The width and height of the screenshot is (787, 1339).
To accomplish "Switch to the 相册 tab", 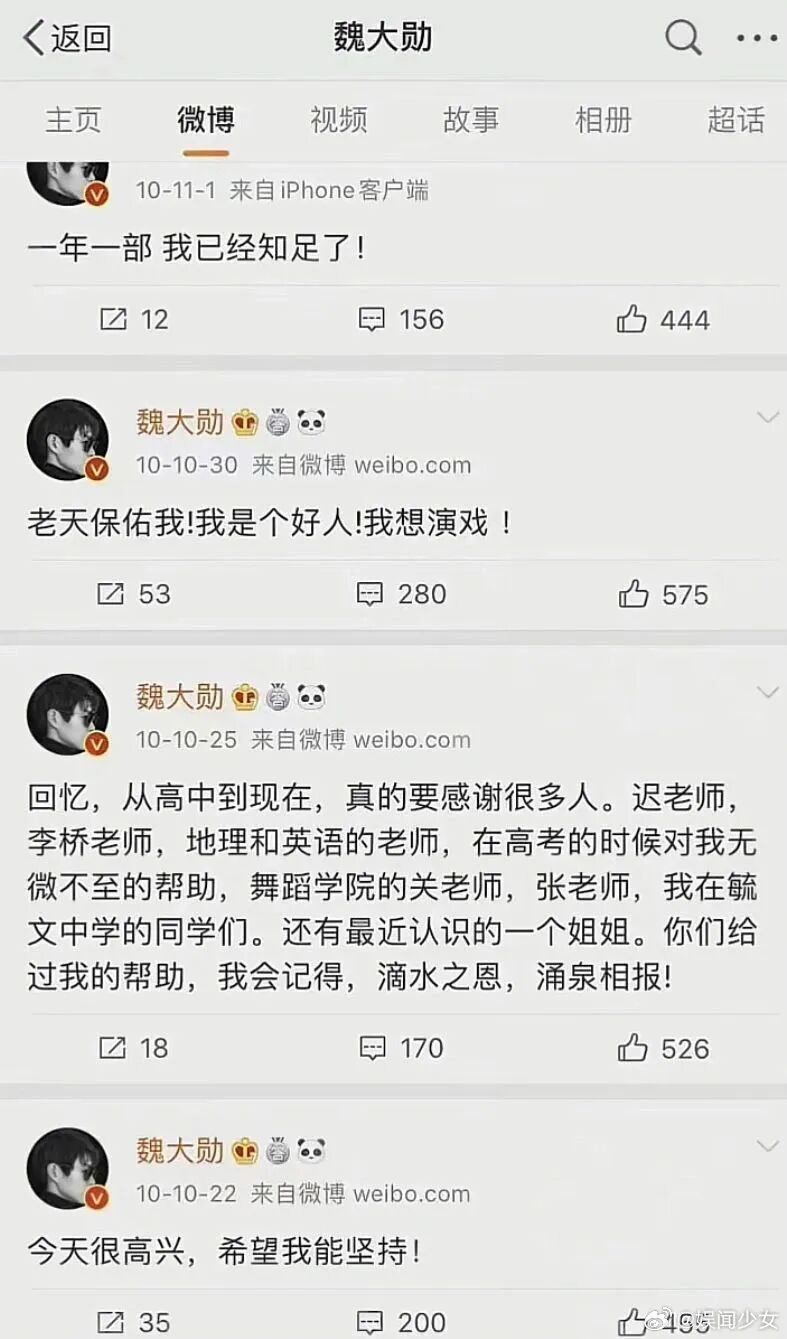I will pyautogui.click(x=603, y=120).
